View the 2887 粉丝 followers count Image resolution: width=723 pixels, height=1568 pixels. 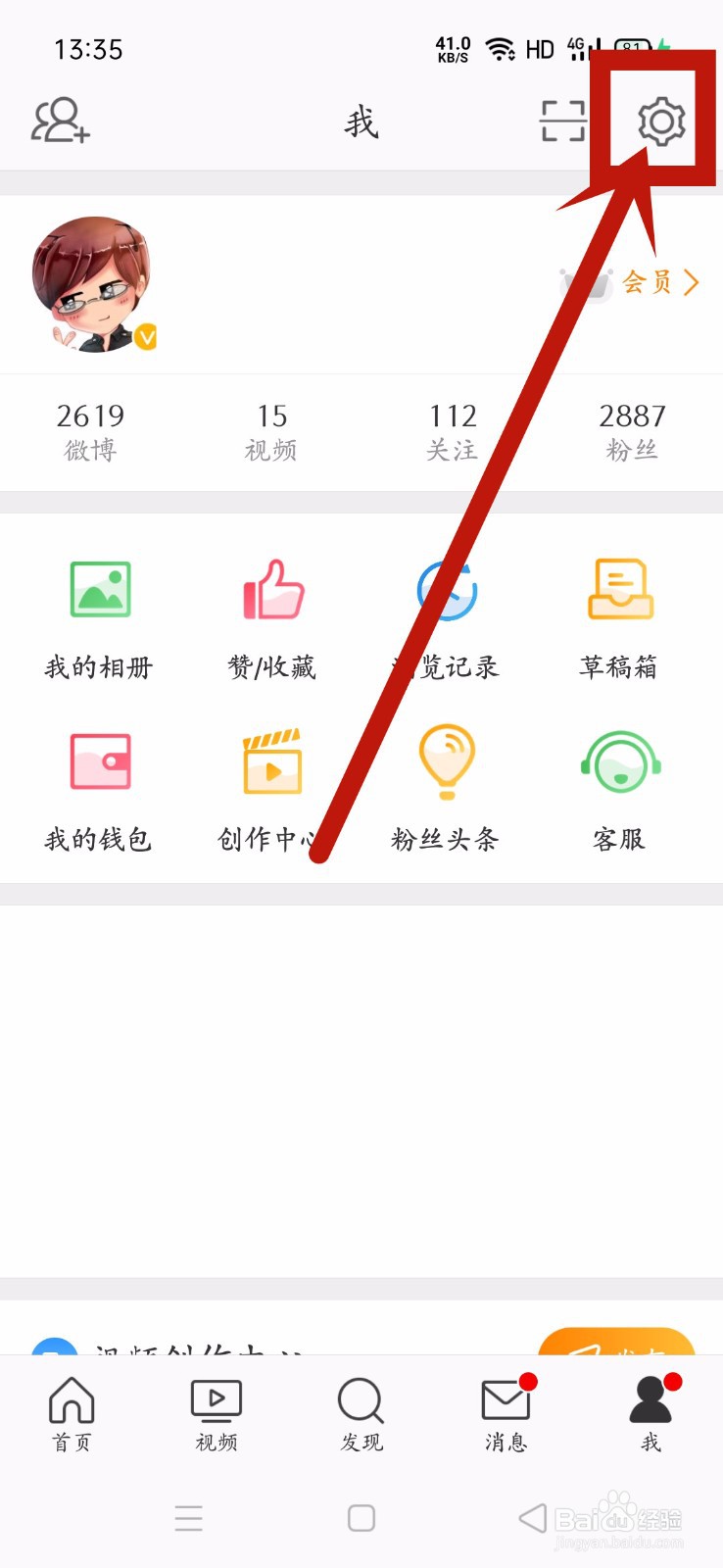tap(632, 431)
